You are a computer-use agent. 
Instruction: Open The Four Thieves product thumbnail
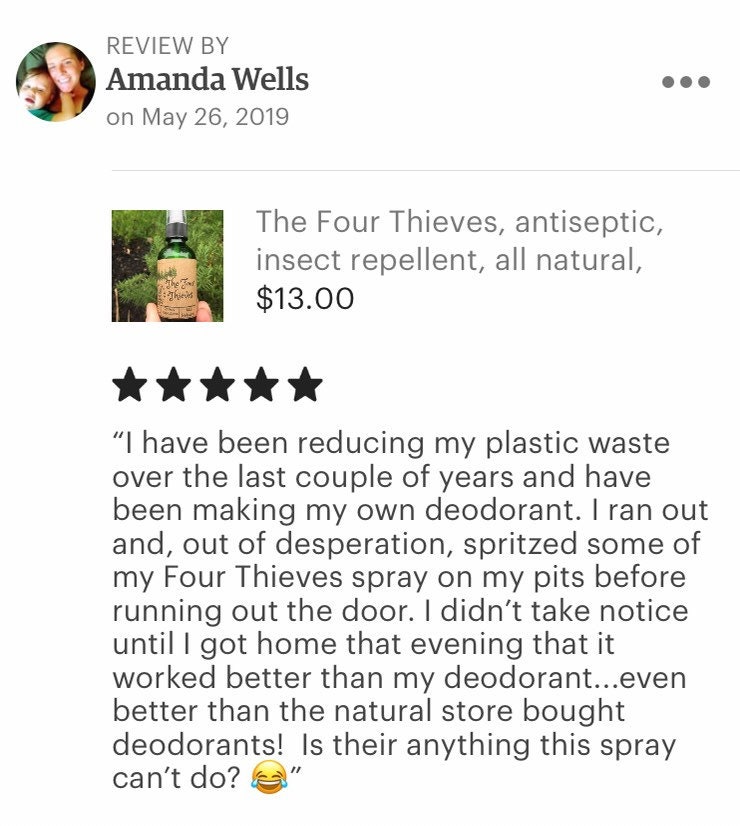click(x=167, y=265)
